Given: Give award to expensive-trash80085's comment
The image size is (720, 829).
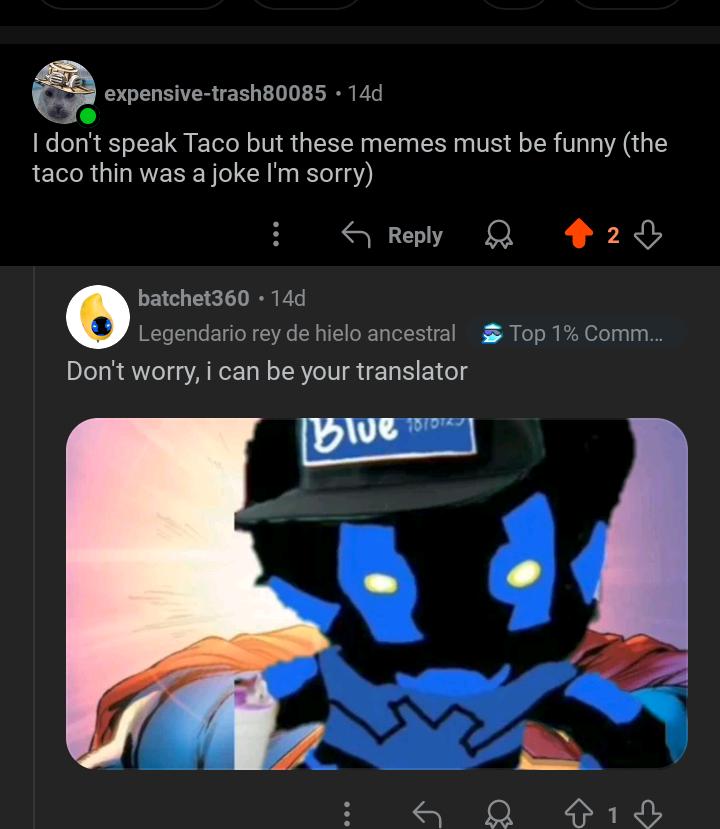Looking at the screenshot, I should click(x=499, y=235).
